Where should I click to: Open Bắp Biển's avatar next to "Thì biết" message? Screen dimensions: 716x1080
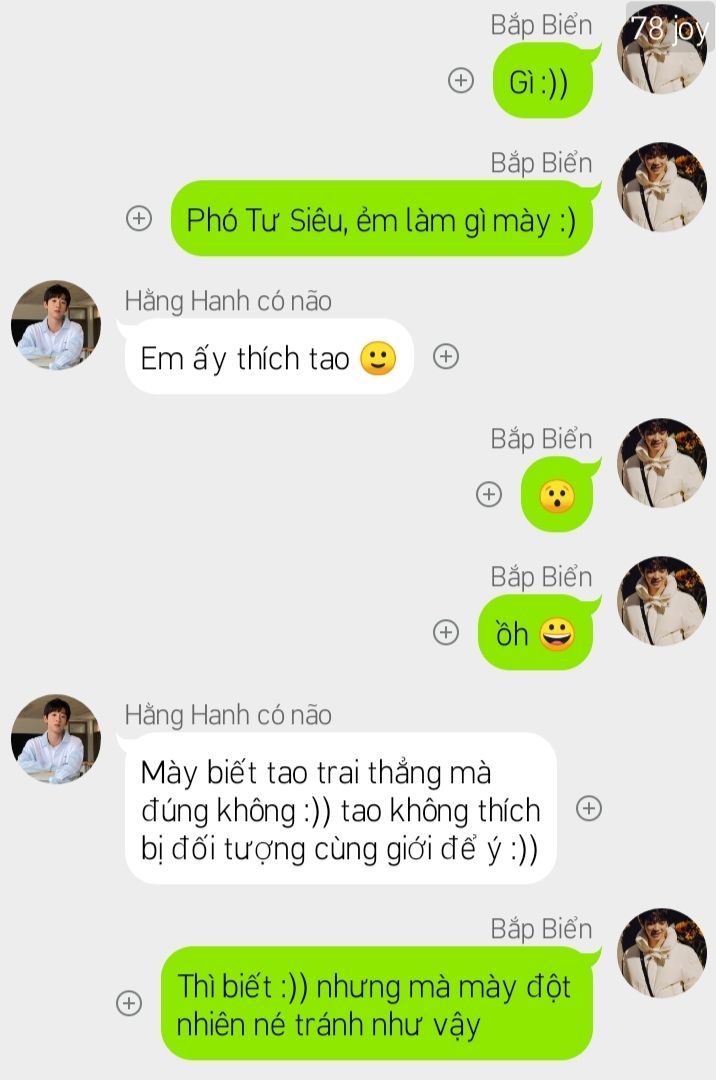(662, 953)
